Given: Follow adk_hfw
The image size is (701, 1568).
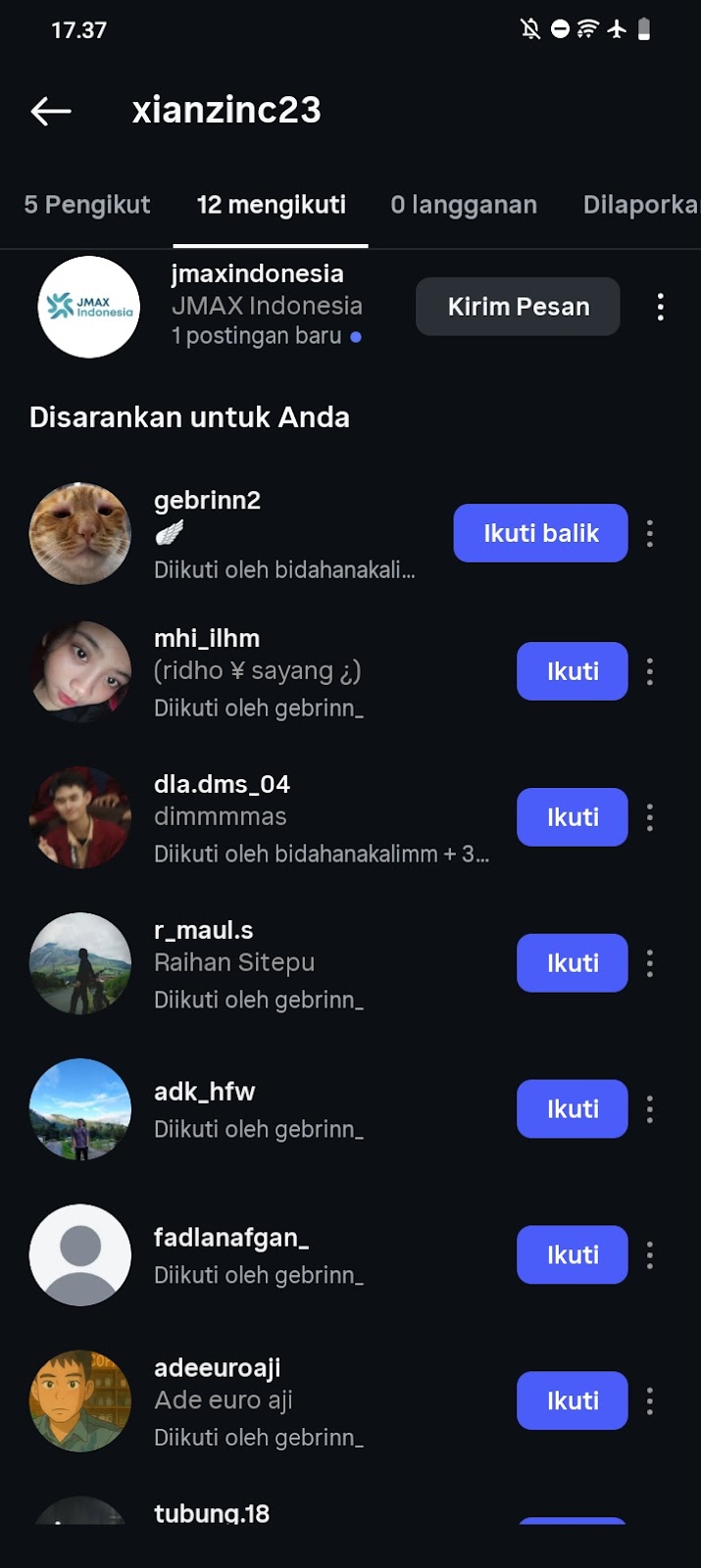Looking at the screenshot, I should click(572, 1109).
